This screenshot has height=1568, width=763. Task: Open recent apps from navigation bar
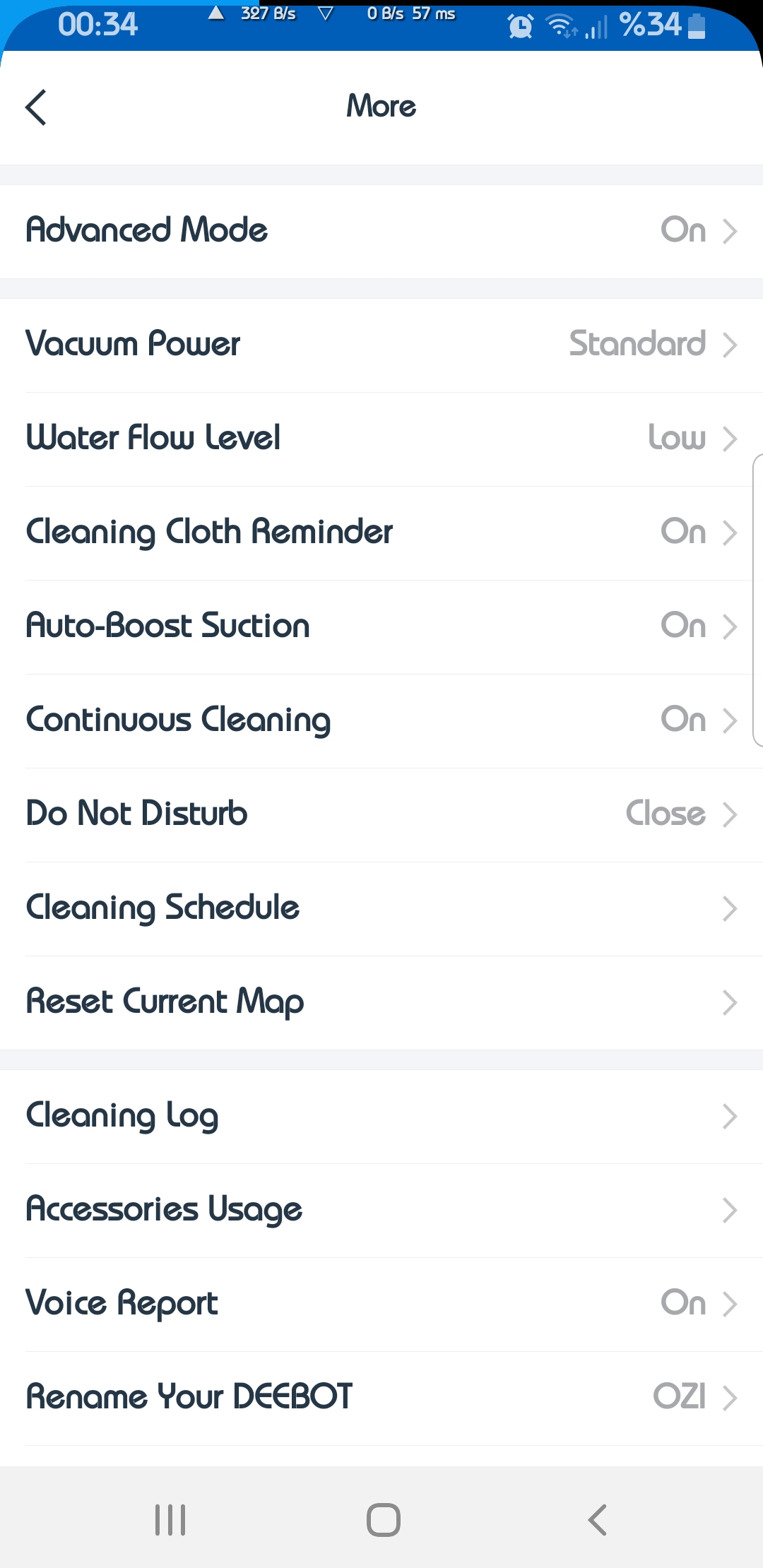pyautogui.click(x=170, y=1520)
